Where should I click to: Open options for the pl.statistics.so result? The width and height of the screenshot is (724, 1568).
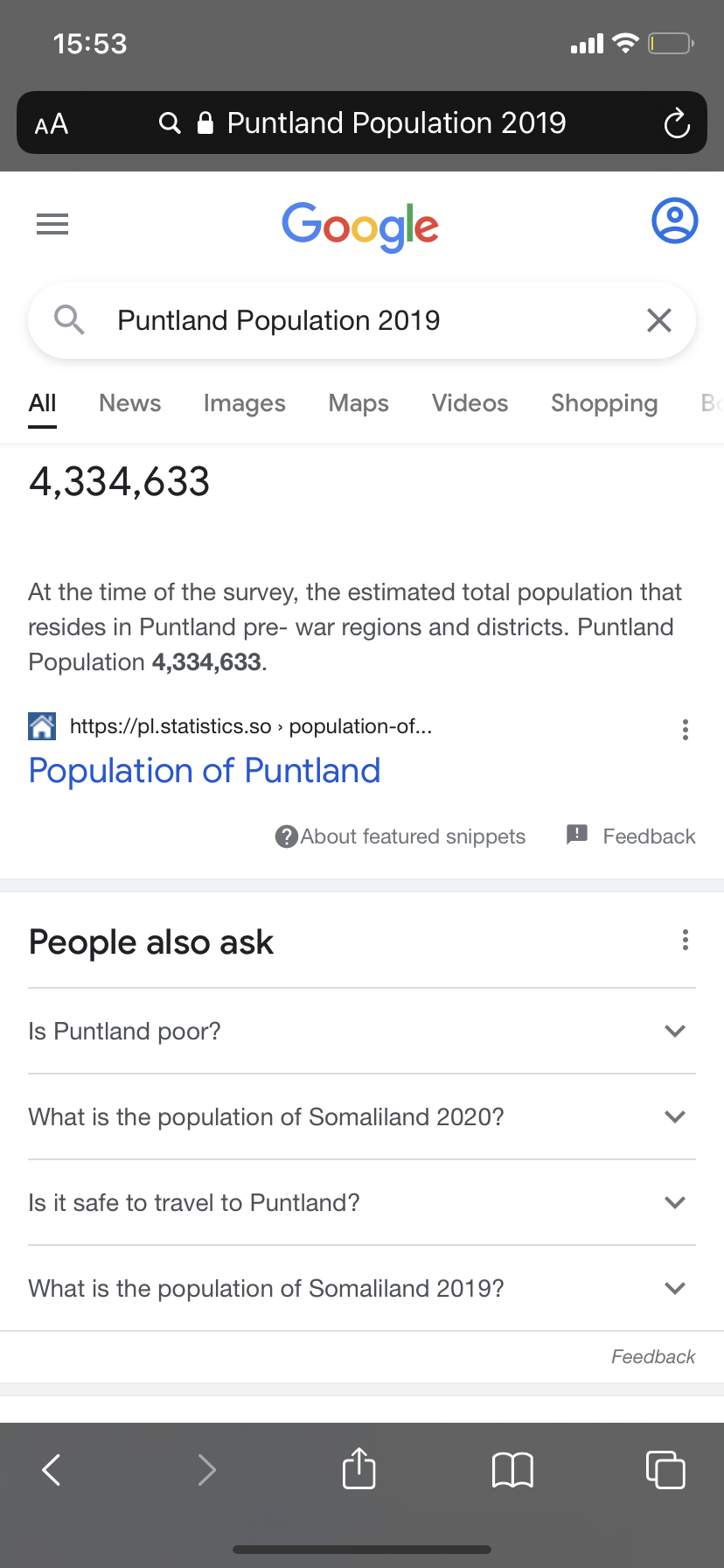point(686,730)
